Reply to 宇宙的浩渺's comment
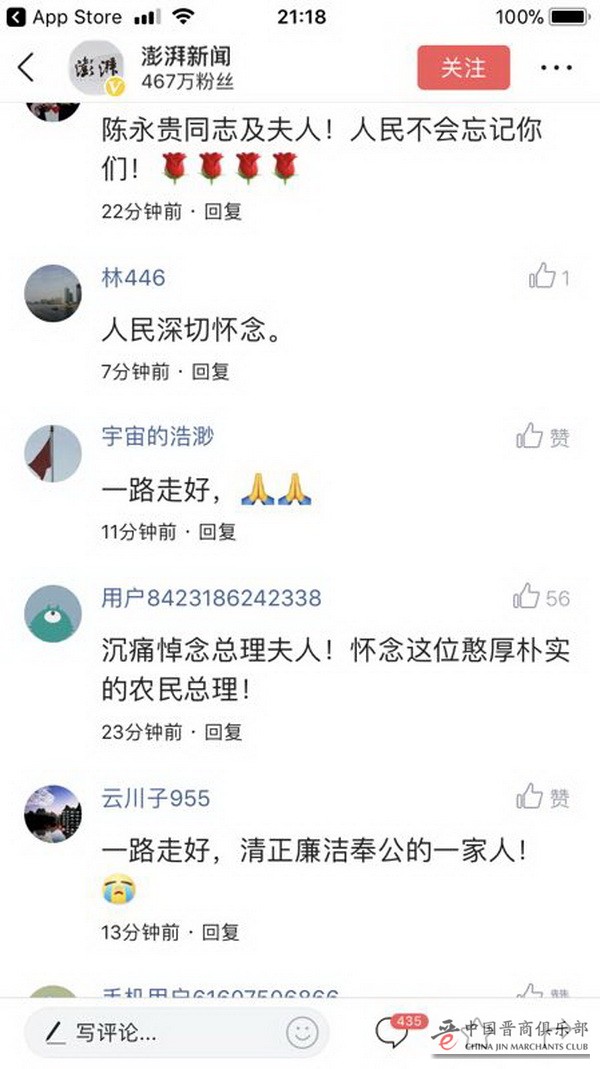This screenshot has width=600, height=1069. (218, 531)
